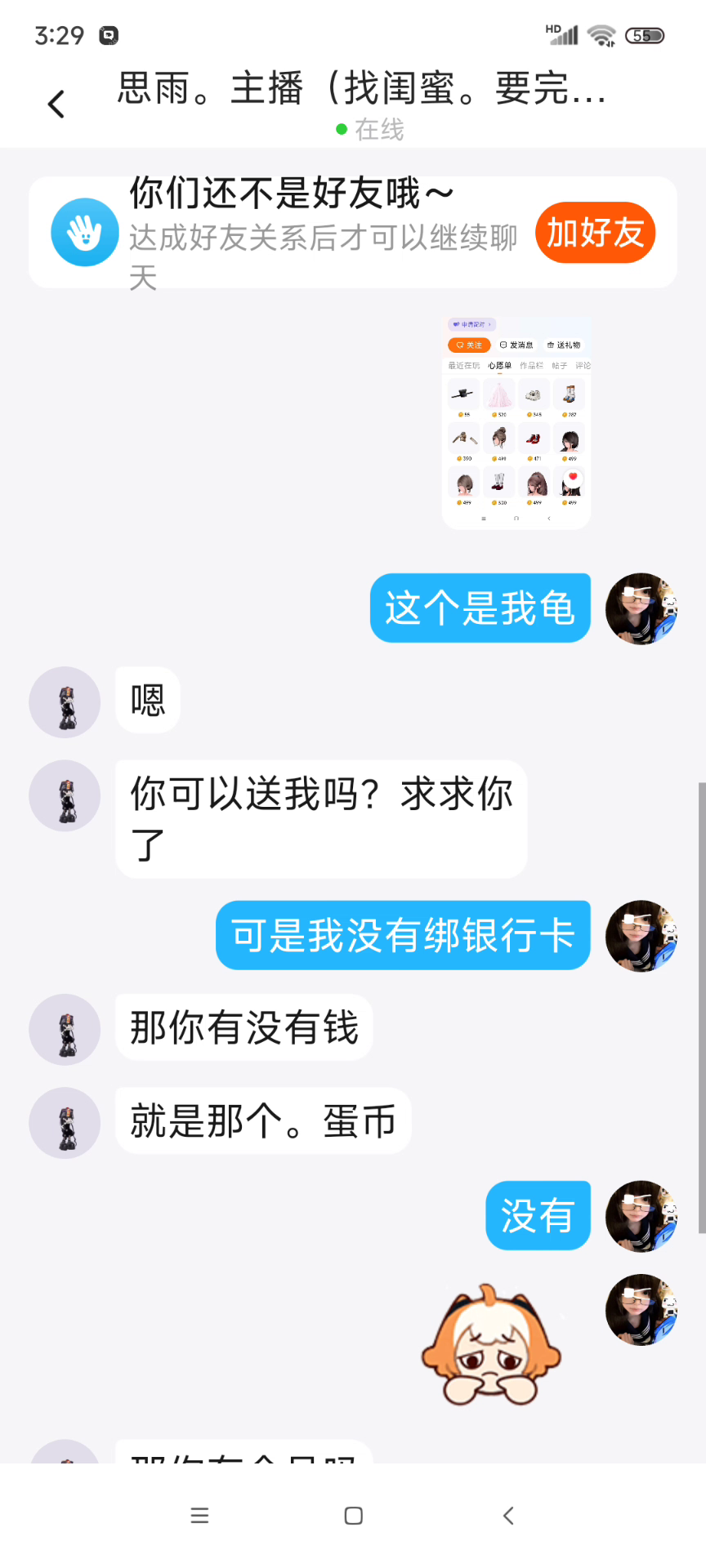Image resolution: width=706 pixels, height=1568 pixels.
Task: Tap the system home button
Action: [x=353, y=1516]
